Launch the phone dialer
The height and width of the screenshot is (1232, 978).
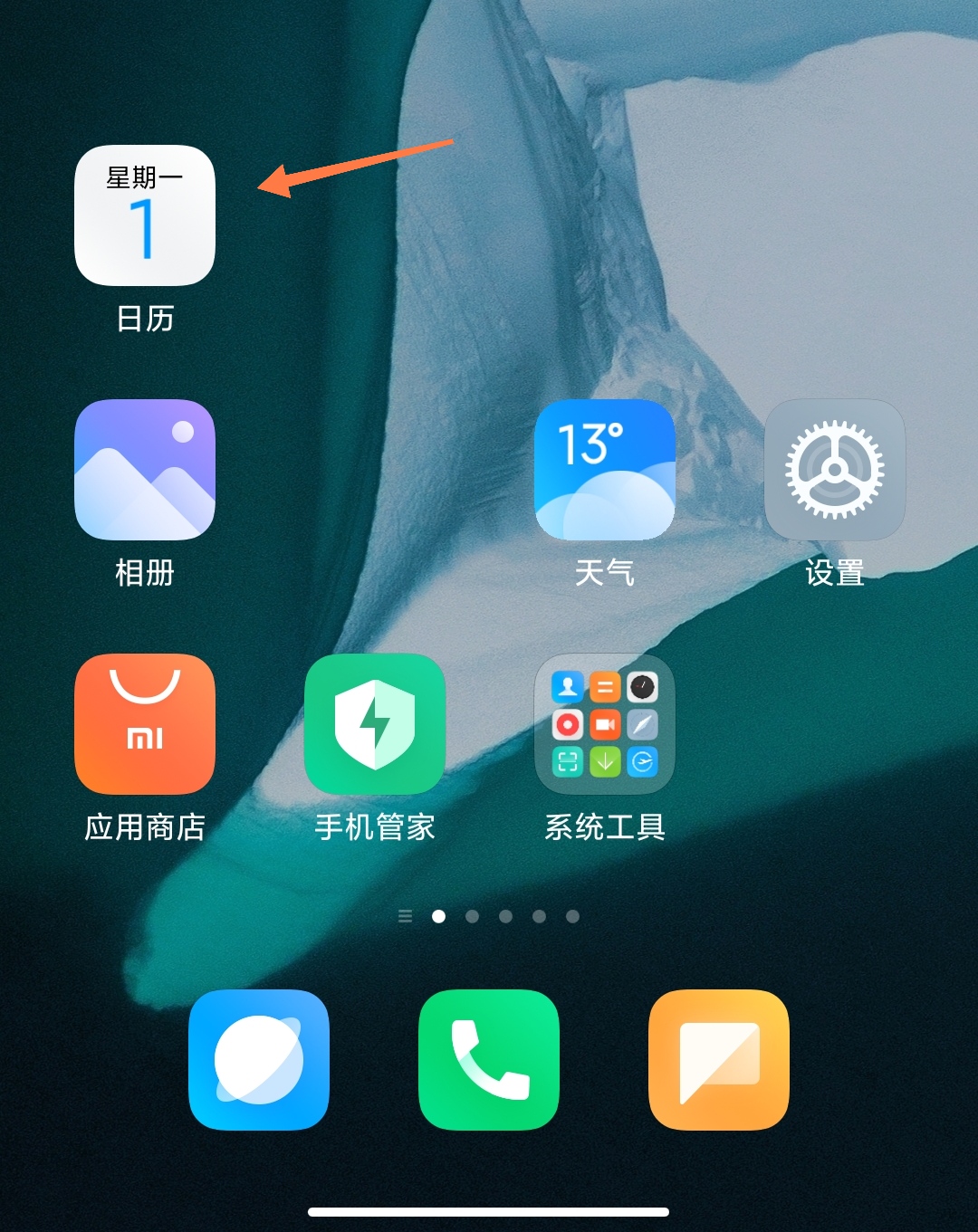pos(489,1060)
